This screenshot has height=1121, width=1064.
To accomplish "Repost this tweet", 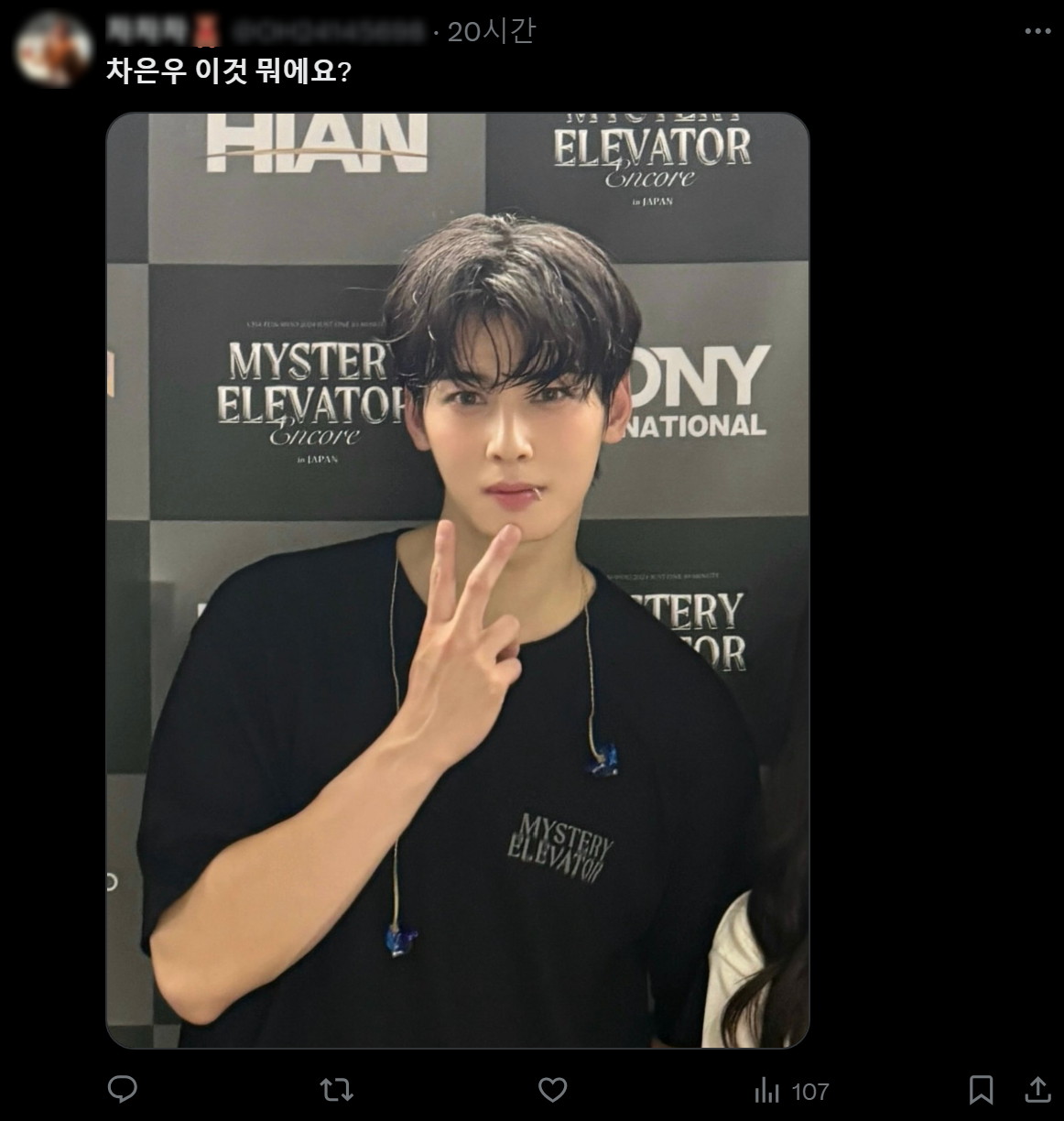I will click(336, 1090).
